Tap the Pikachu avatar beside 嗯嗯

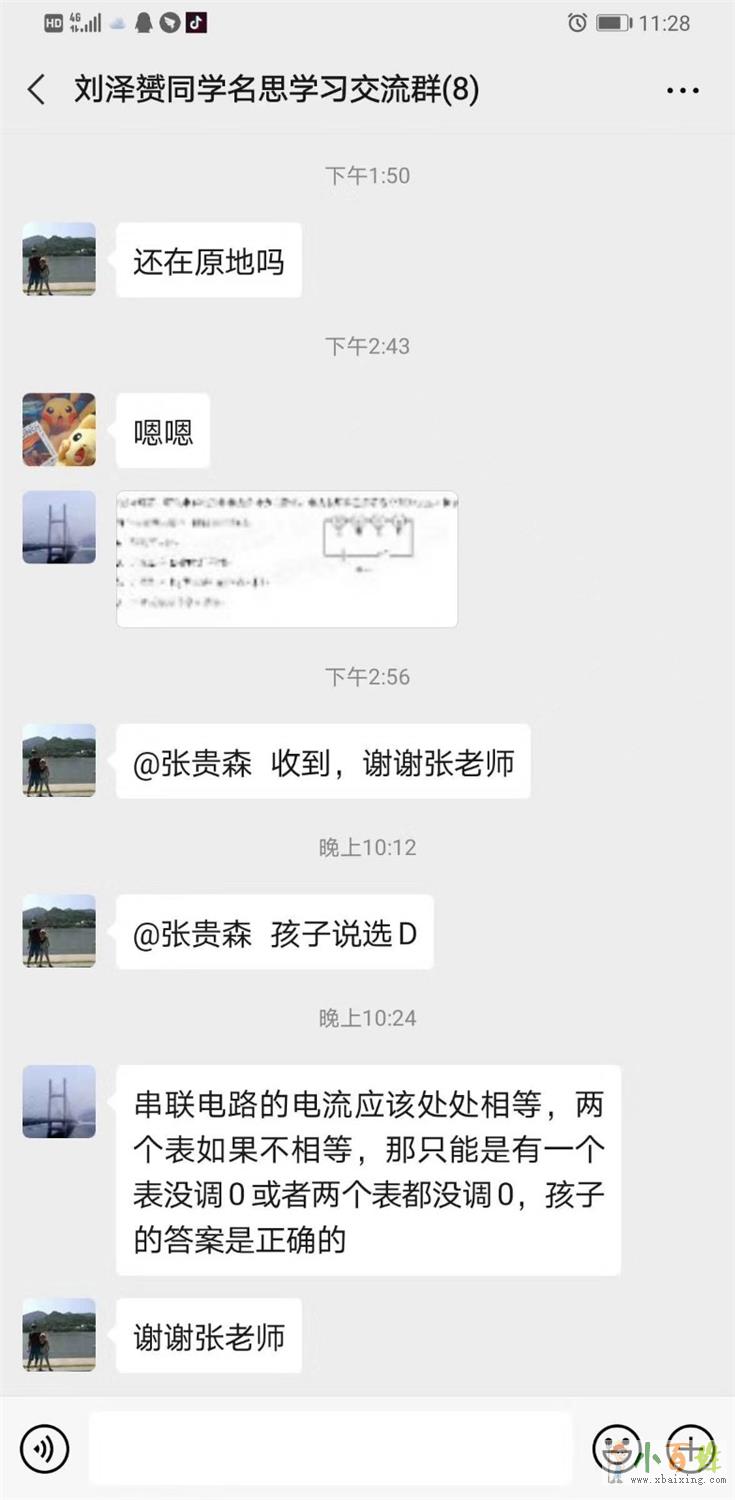click(x=59, y=430)
